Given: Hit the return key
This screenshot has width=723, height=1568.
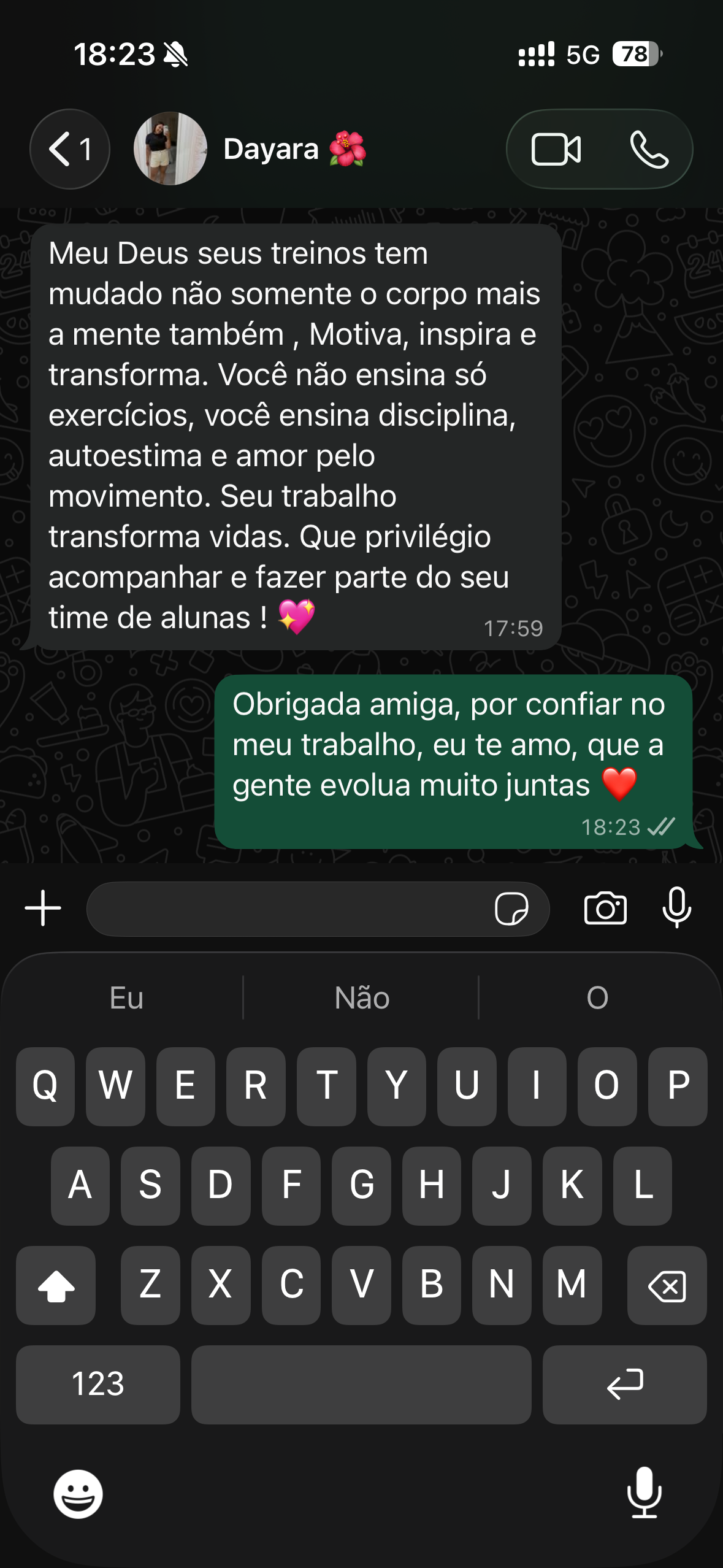Looking at the screenshot, I should 624,1384.
